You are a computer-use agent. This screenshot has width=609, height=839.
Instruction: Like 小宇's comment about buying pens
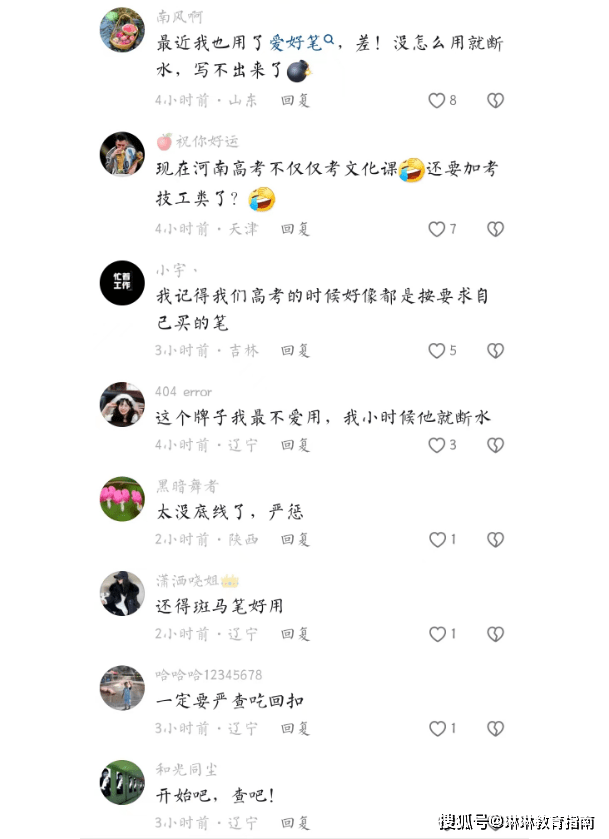click(x=436, y=351)
